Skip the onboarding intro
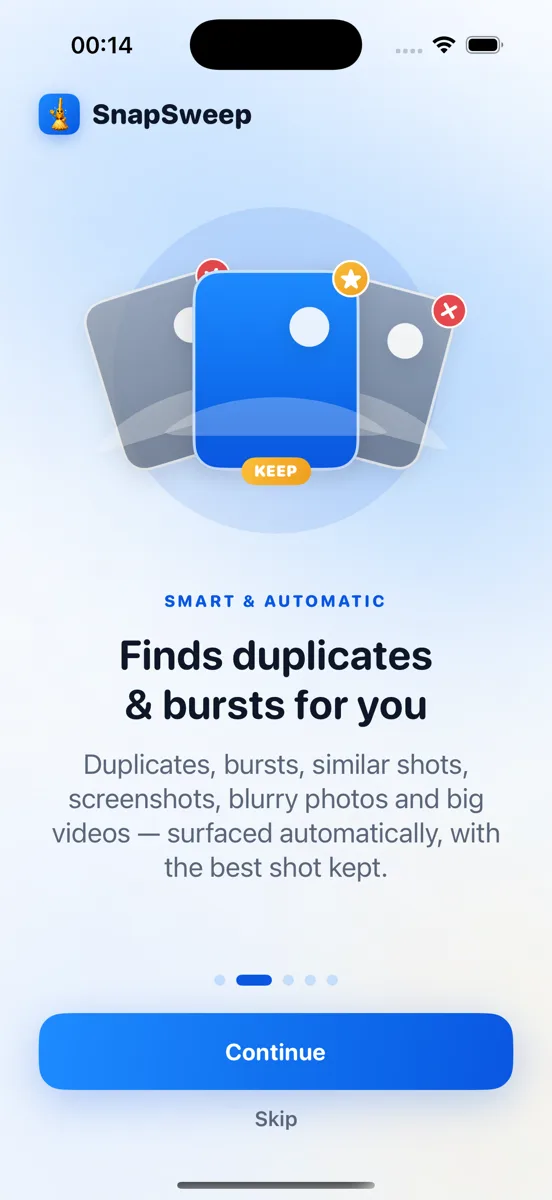Image resolution: width=552 pixels, height=1200 pixels. pos(276,1119)
